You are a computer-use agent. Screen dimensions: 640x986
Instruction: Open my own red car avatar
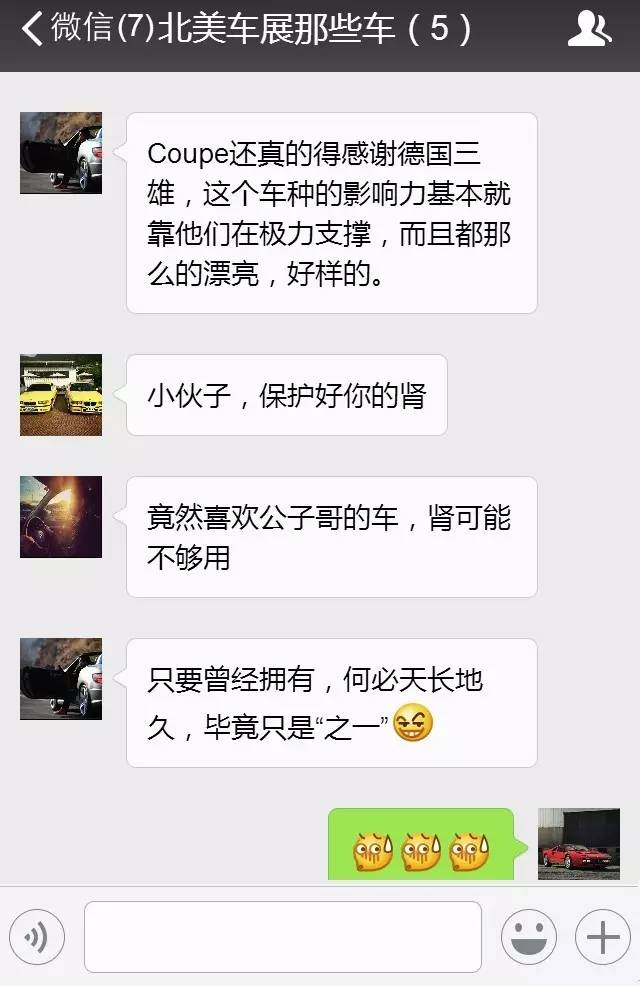click(578, 844)
